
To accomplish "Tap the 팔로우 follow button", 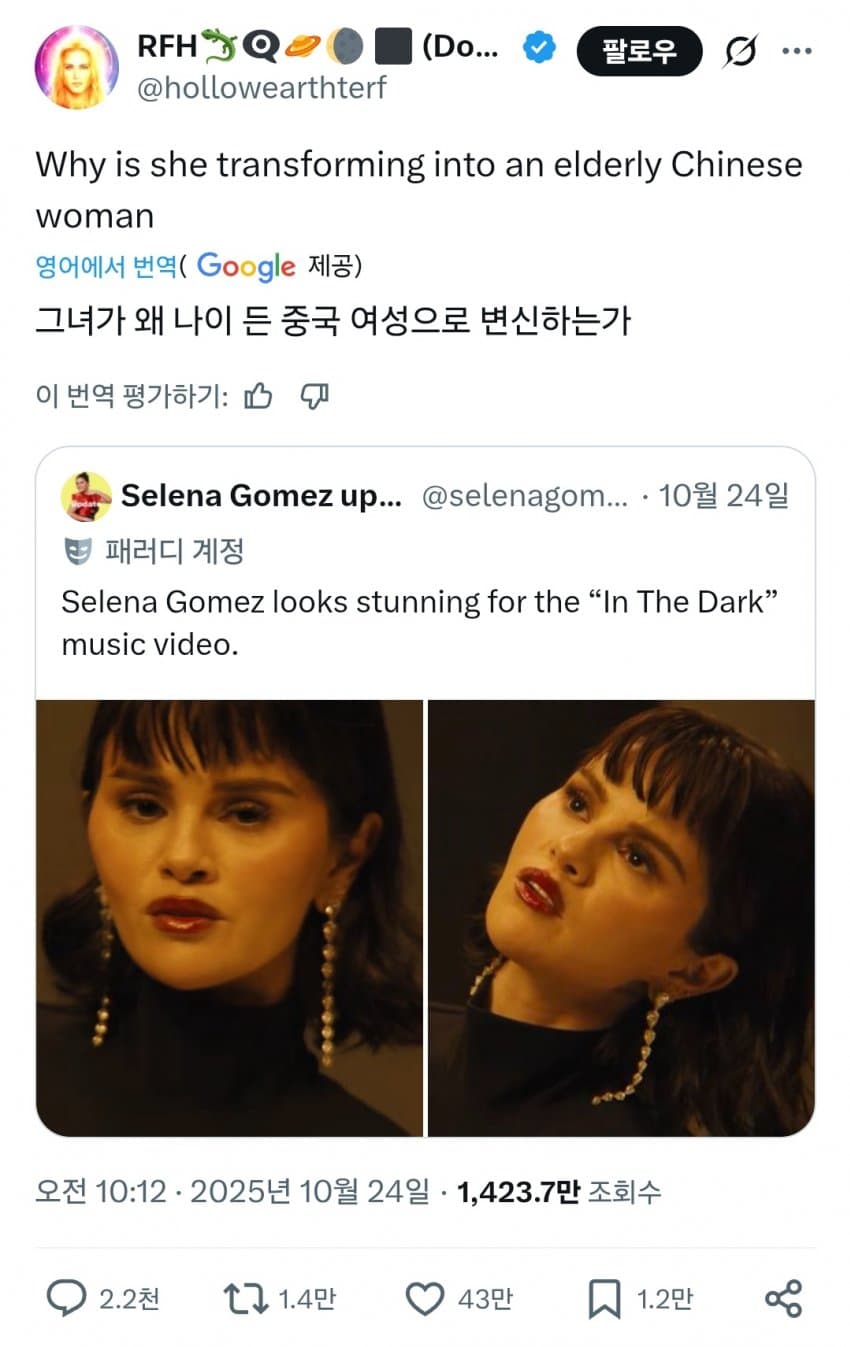I will tap(640, 51).
